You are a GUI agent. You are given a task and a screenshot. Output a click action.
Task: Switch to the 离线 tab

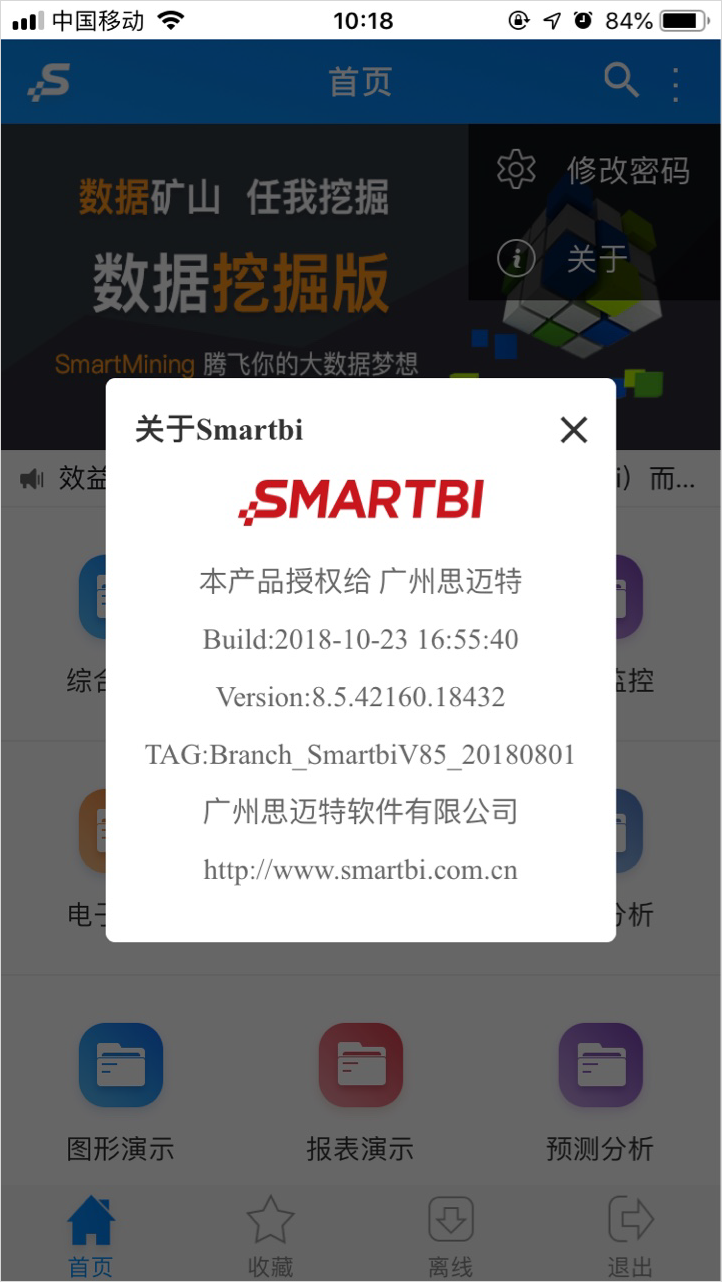[451, 1237]
